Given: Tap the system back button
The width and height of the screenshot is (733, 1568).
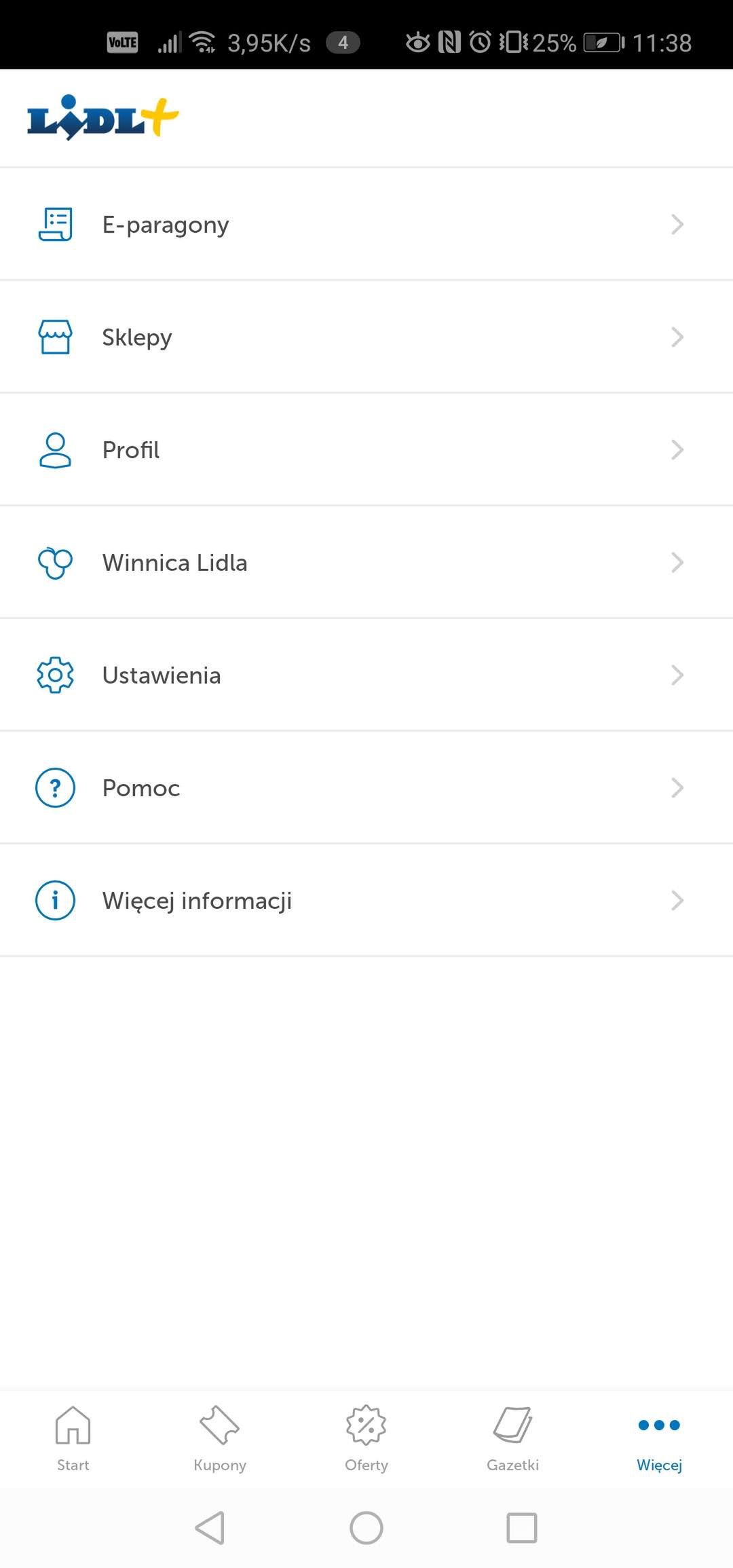Looking at the screenshot, I should (x=210, y=1528).
